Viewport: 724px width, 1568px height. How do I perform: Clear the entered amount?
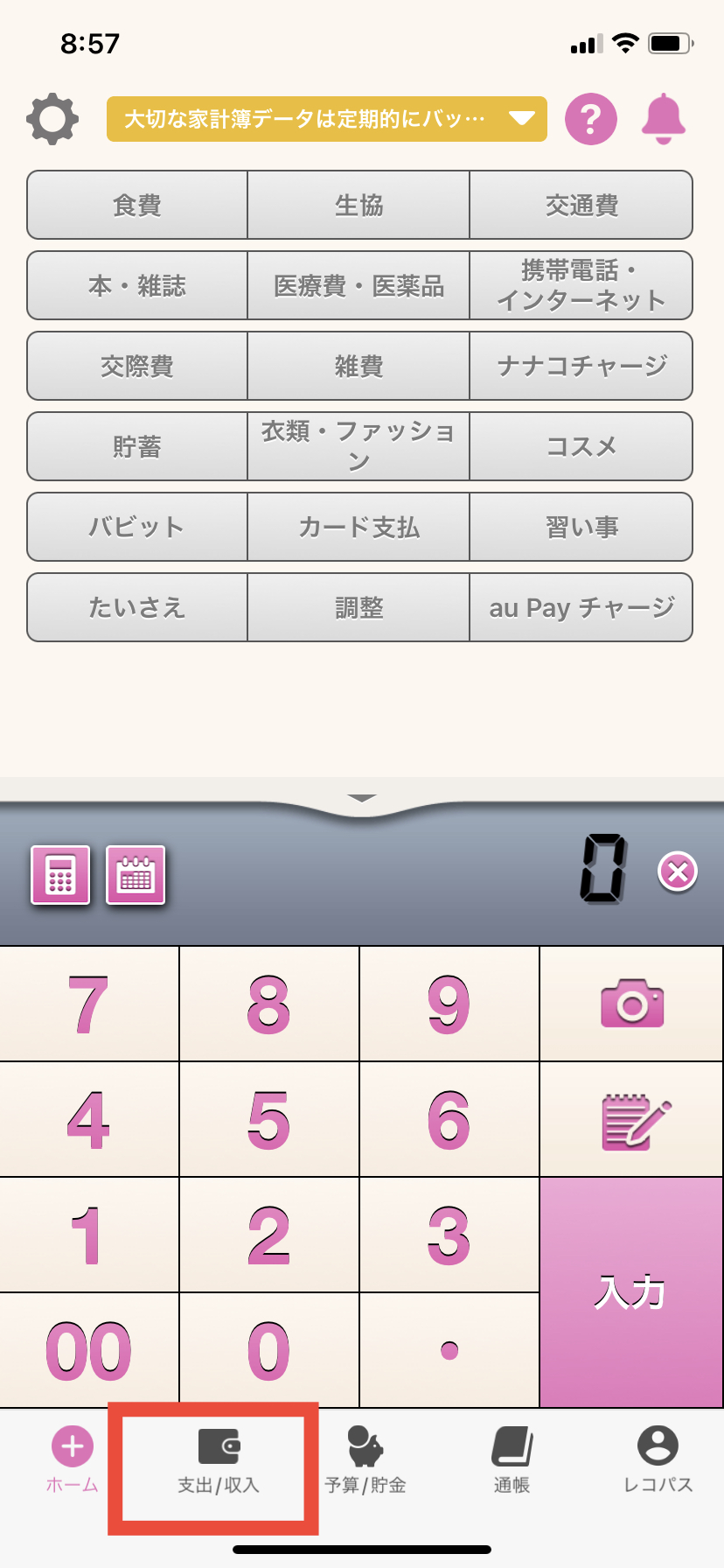click(x=678, y=872)
